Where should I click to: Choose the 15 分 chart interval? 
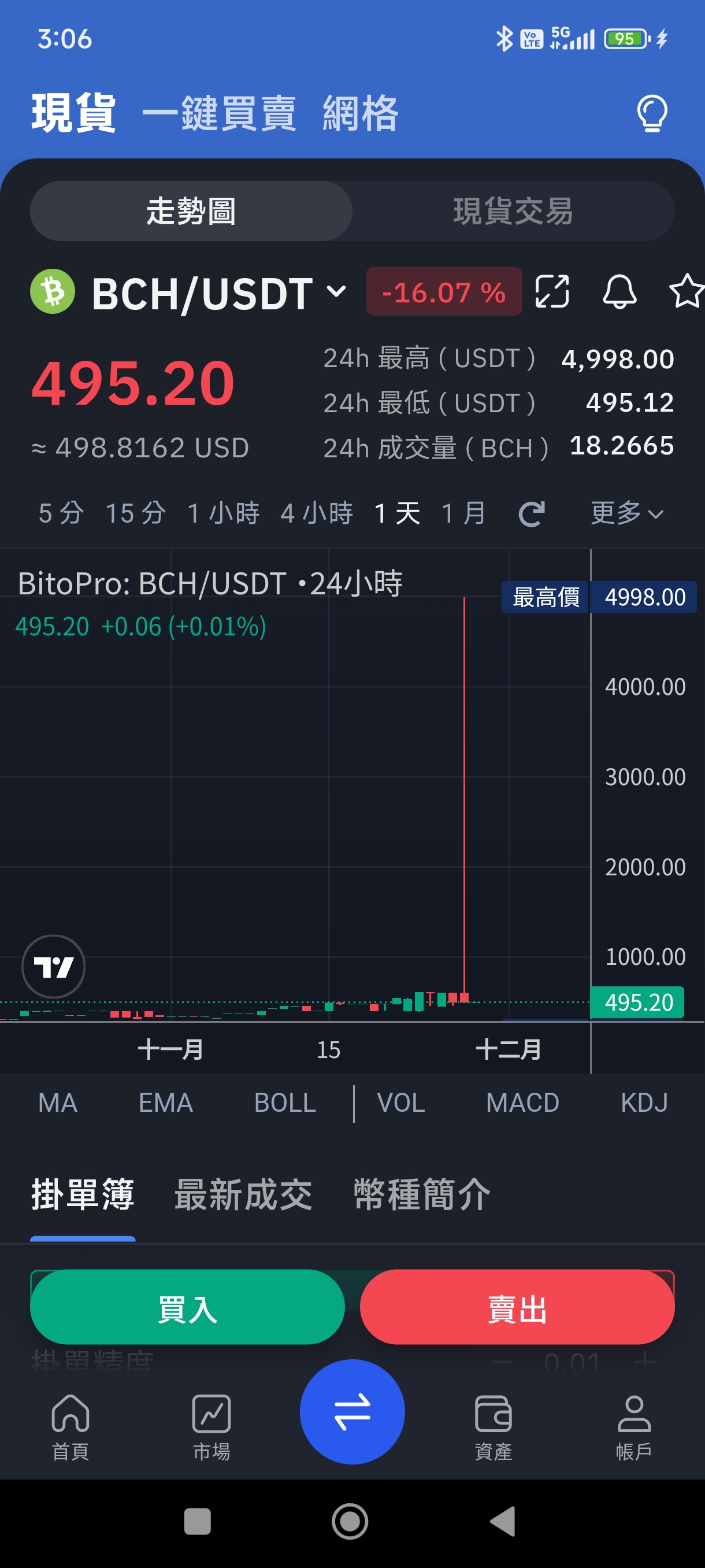[135, 512]
